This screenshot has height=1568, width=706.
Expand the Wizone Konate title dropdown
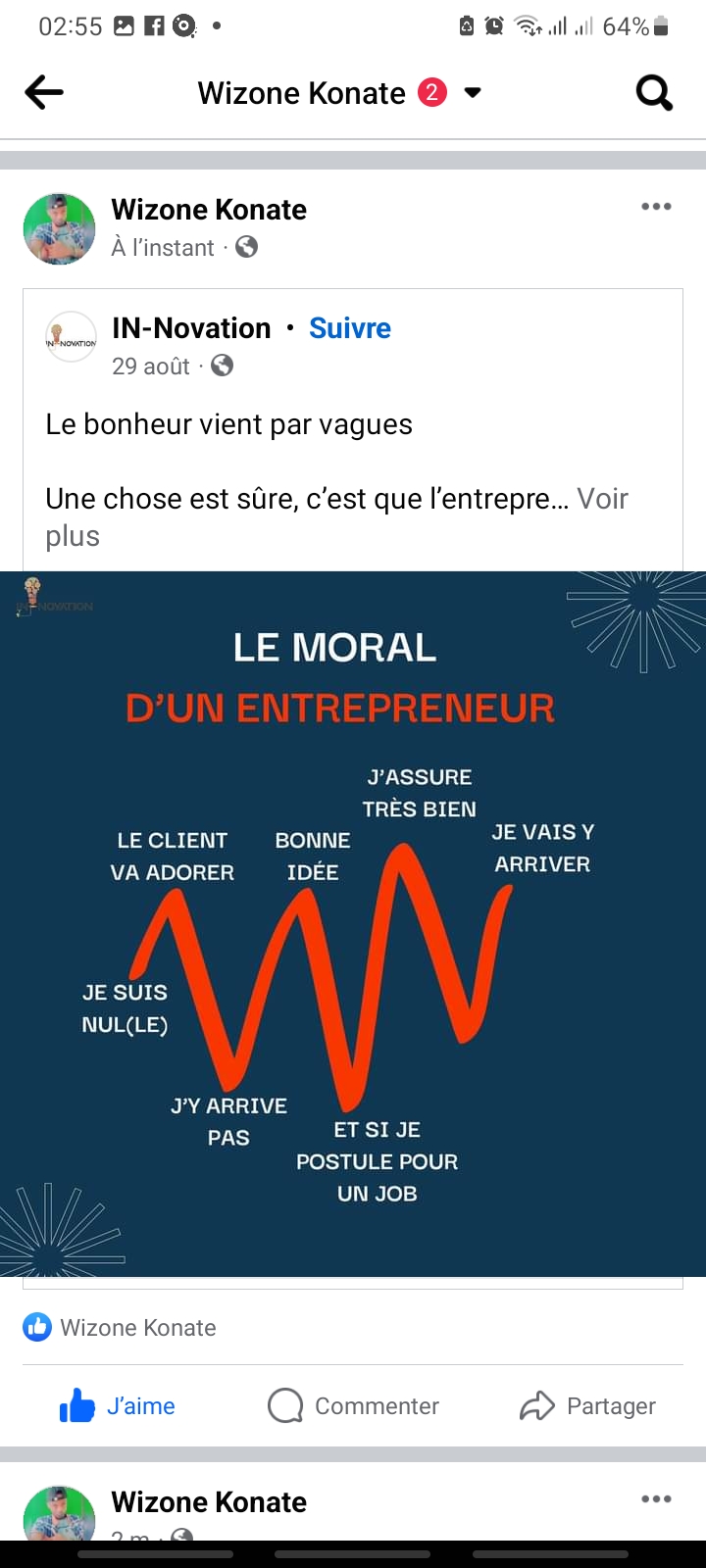click(473, 93)
